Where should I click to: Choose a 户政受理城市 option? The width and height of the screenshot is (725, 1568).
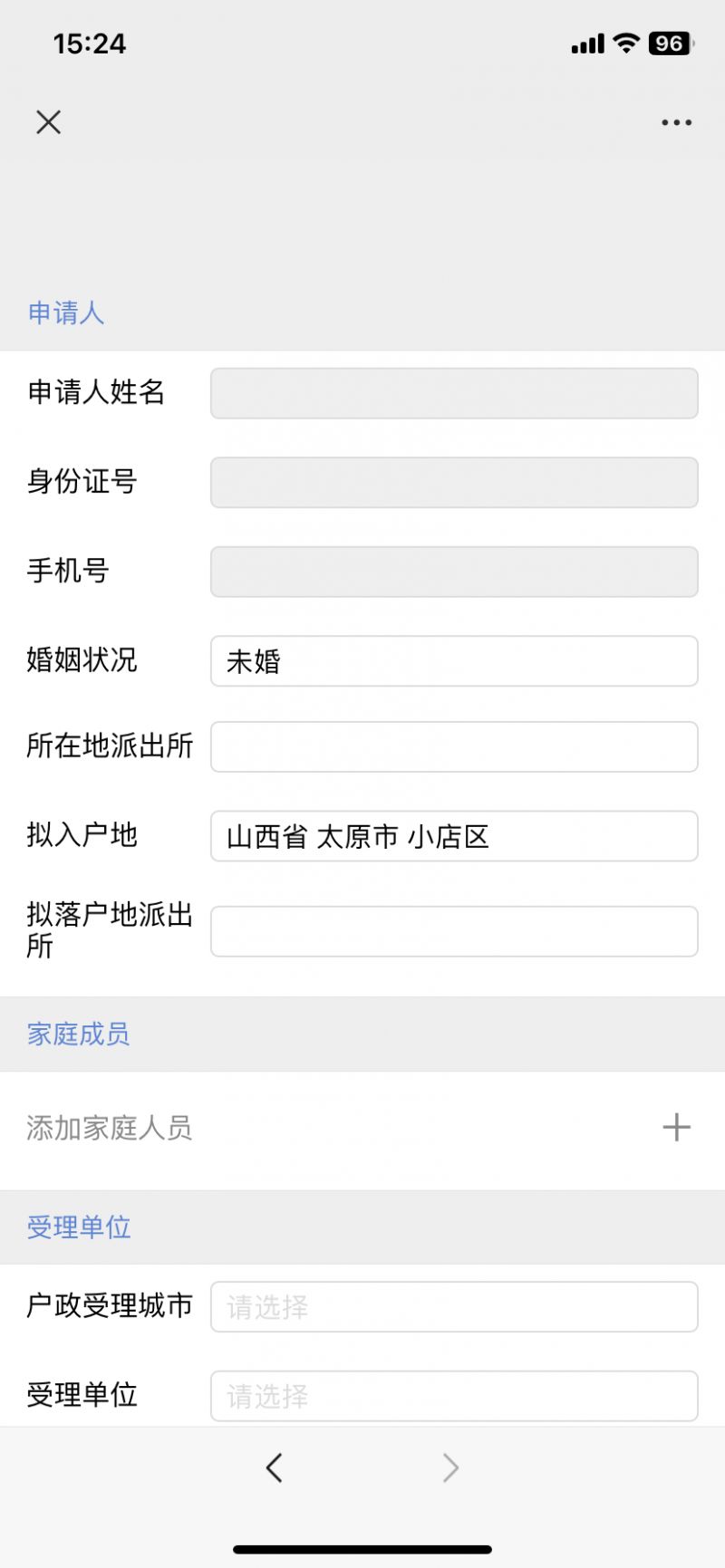[x=454, y=1307]
